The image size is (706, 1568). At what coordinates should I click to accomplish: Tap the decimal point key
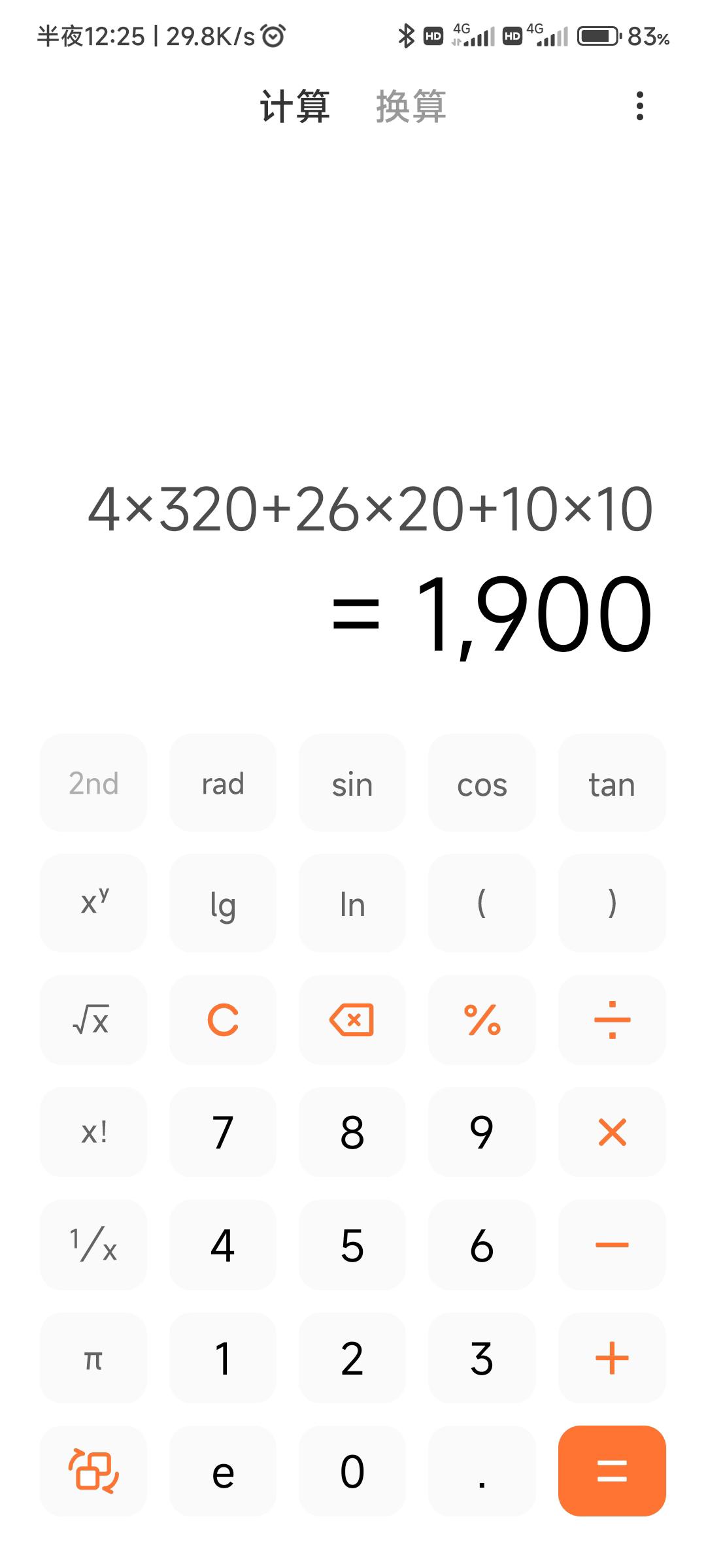click(482, 1471)
